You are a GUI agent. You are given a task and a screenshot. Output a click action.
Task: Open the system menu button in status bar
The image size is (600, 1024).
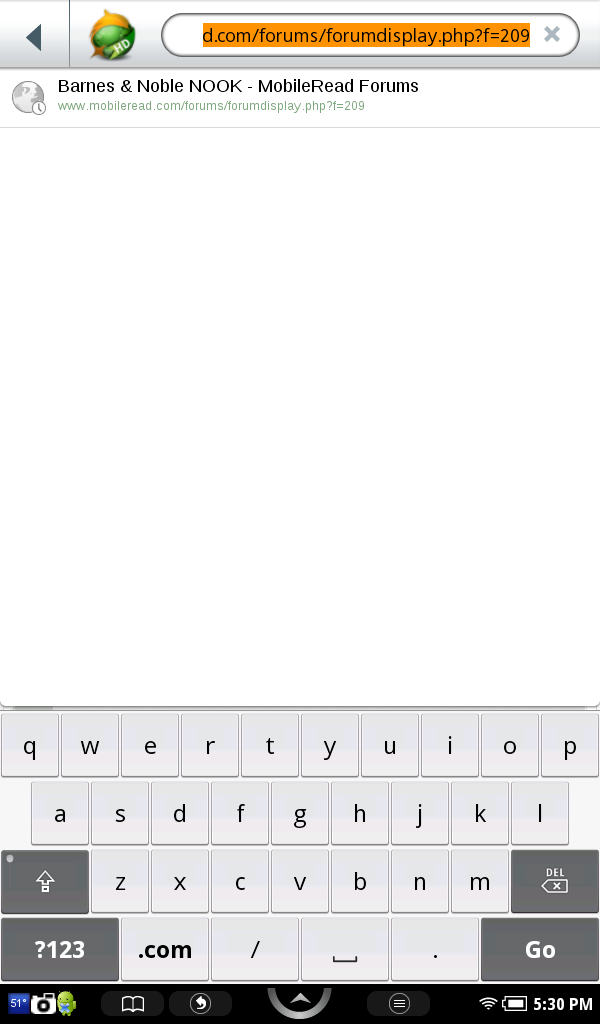point(398,1003)
